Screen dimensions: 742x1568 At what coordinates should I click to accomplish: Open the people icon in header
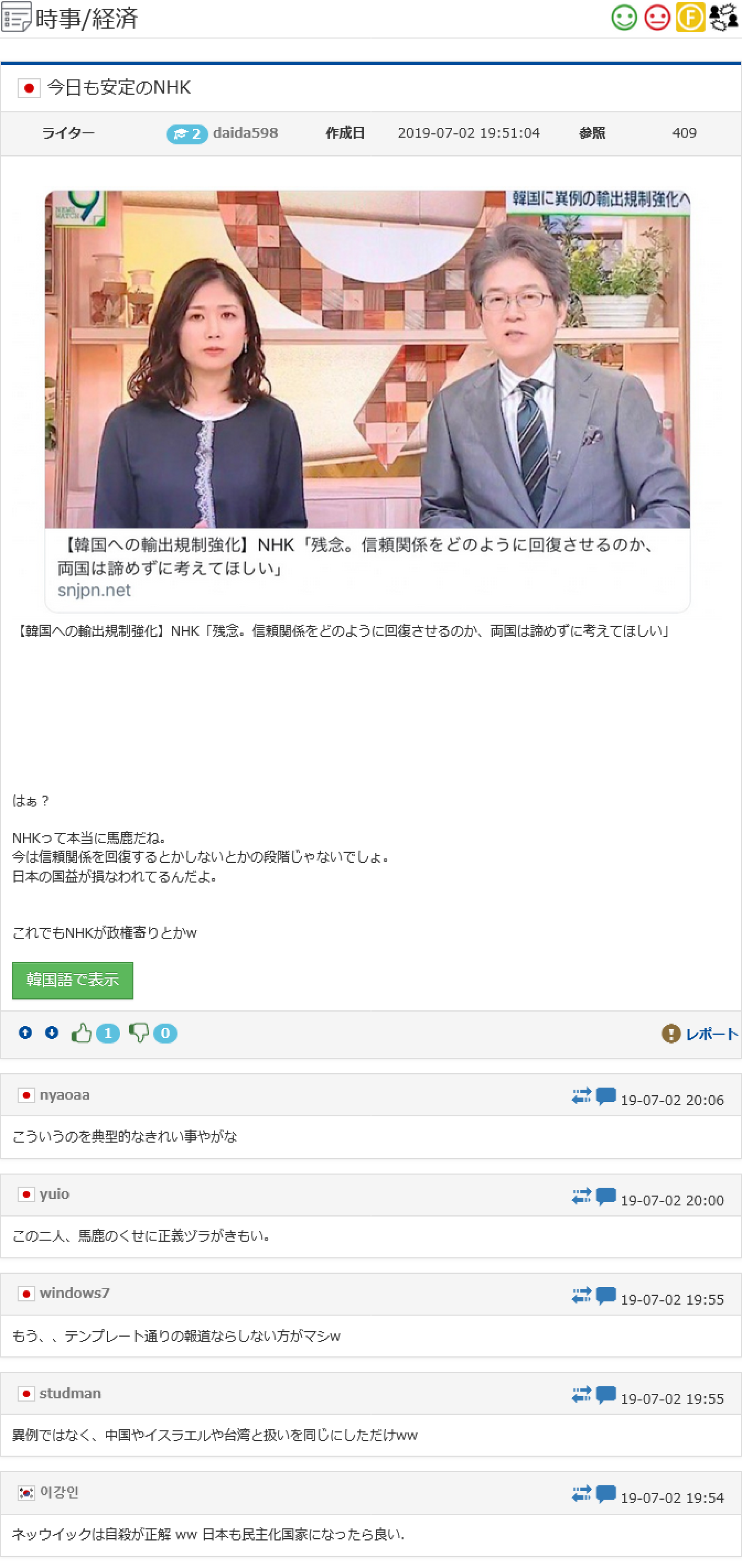(723, 18)
